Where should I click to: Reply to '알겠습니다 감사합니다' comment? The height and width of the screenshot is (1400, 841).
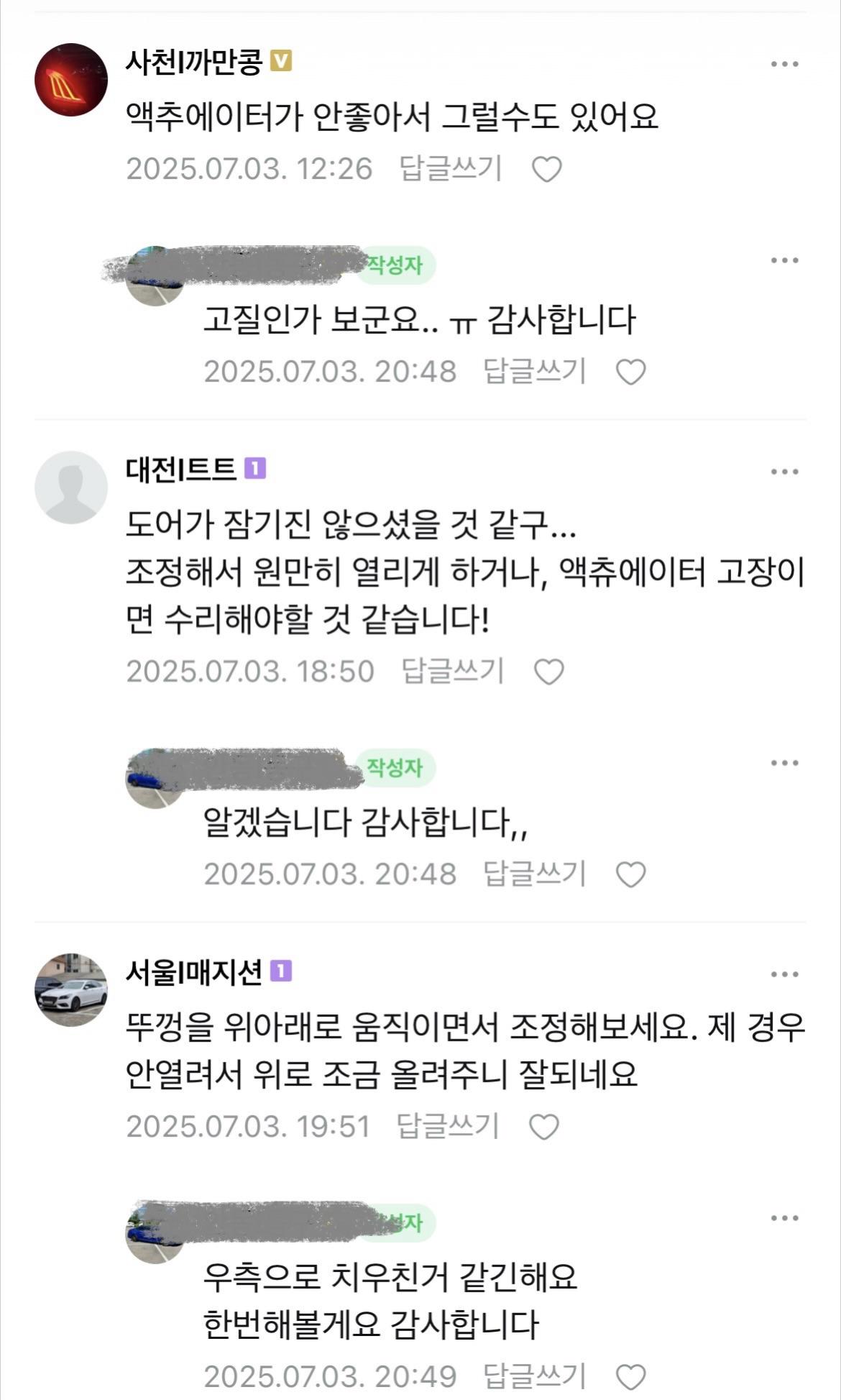click(535, 874)
